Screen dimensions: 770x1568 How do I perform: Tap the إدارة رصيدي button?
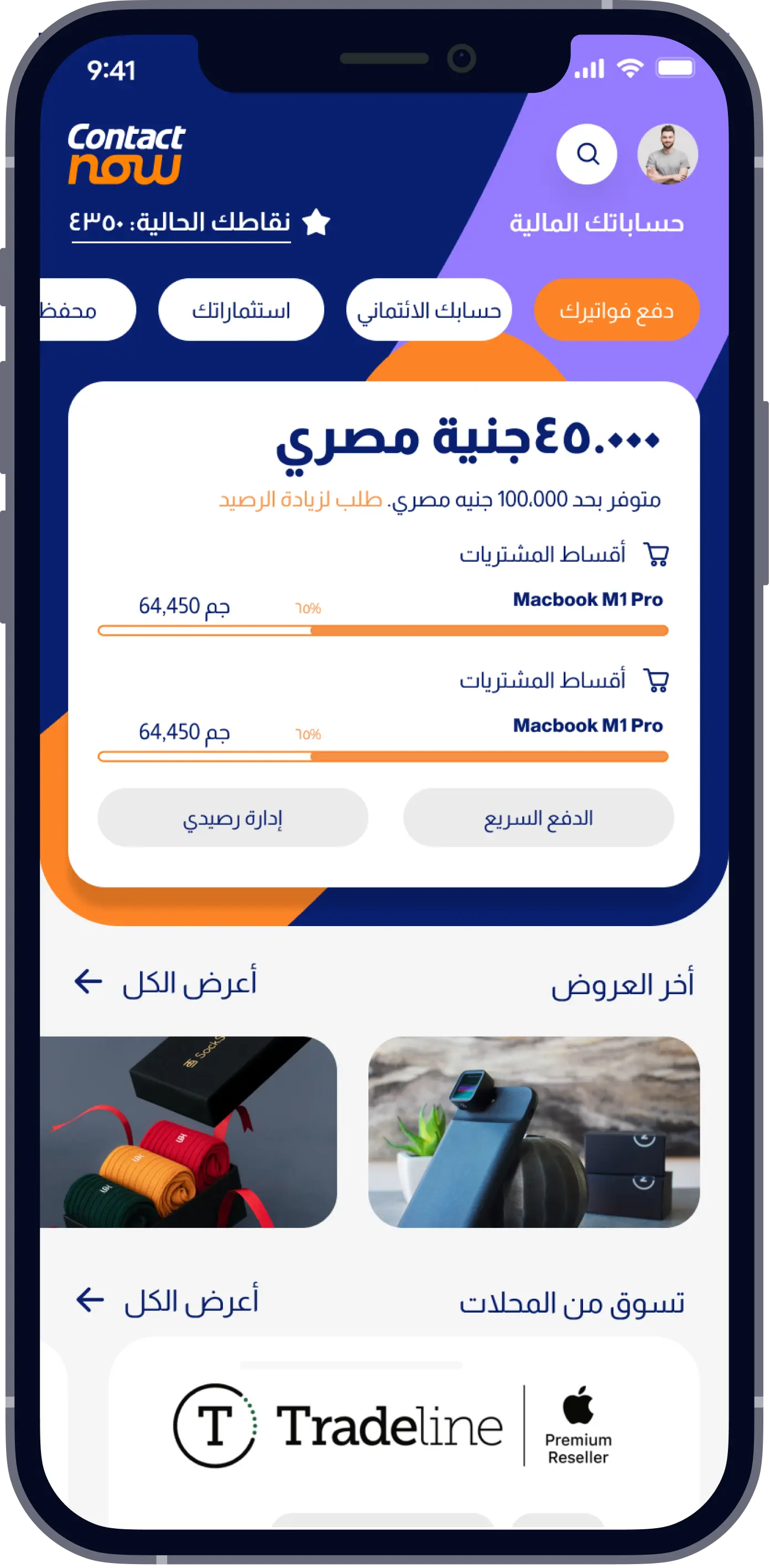233,818
